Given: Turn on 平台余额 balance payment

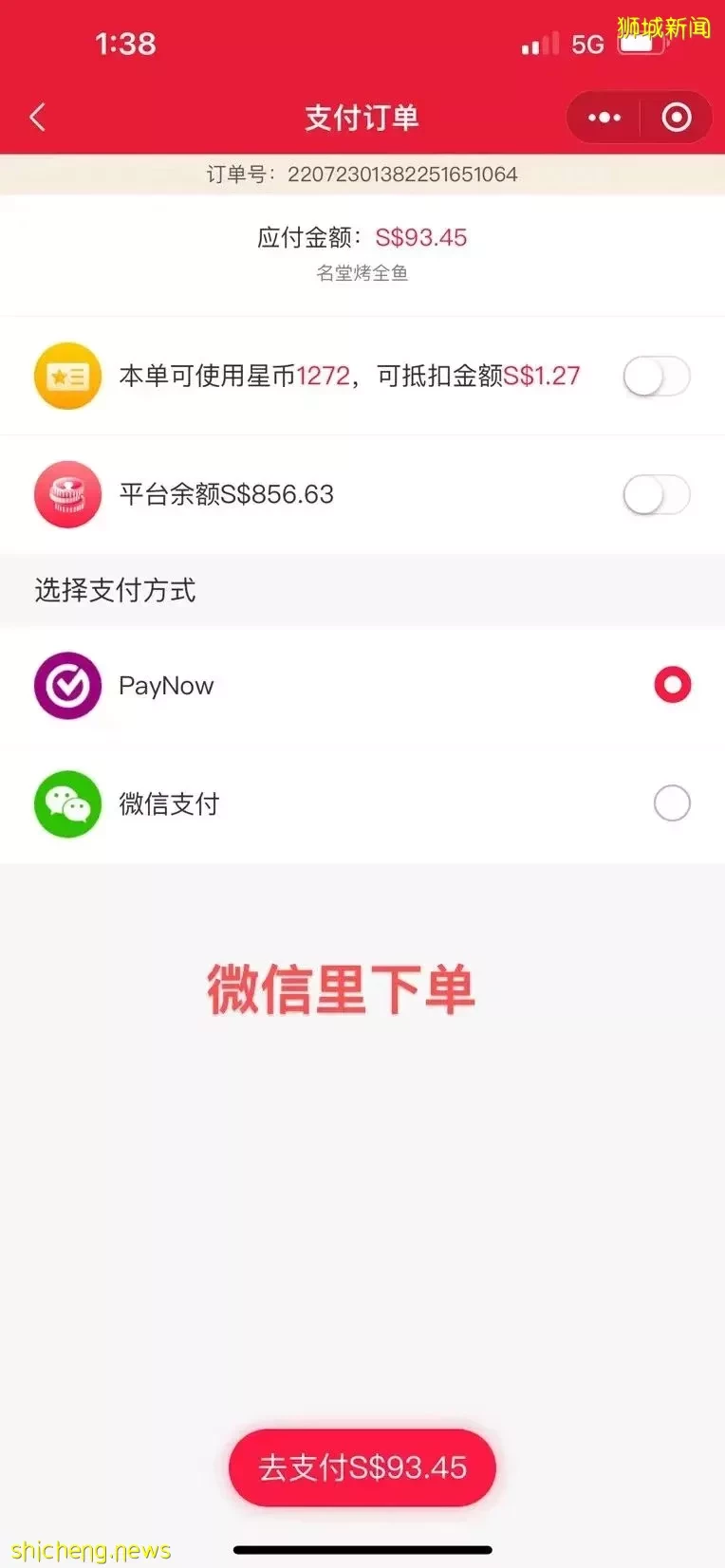Looking at the screenshot, I should coord(656,495).
